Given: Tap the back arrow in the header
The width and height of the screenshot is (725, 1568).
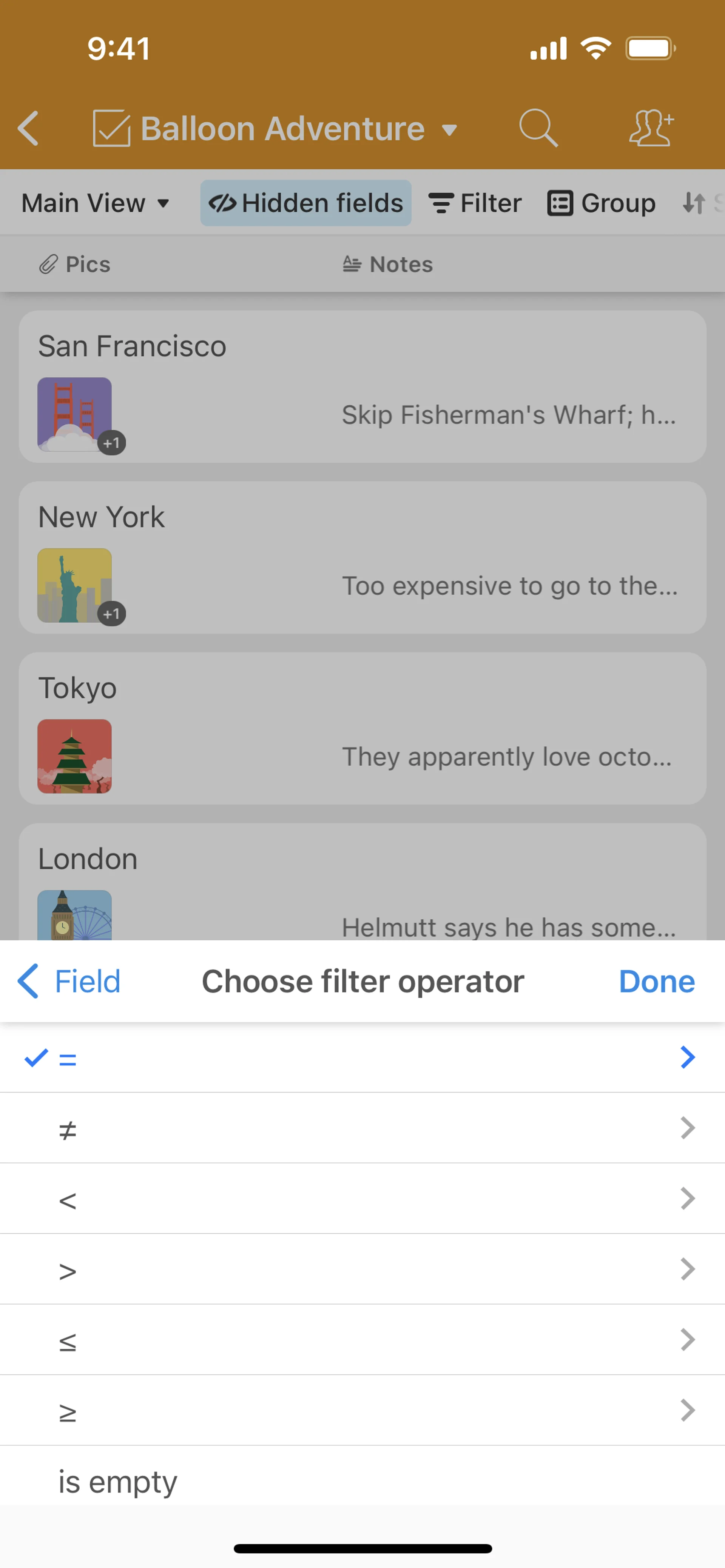Looking at the screenshot, I should [29, 128].
